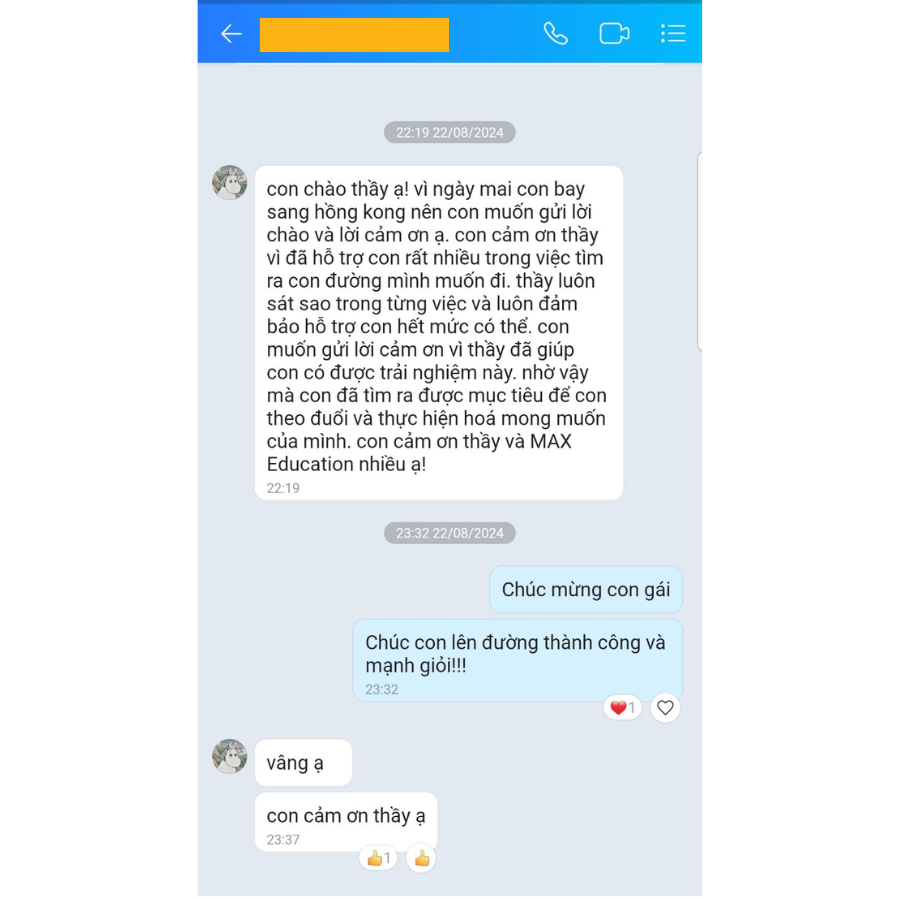900x900 pixels.
Task: Open the chat options menu
Action: pyautogui.click(x=673, y=34)
